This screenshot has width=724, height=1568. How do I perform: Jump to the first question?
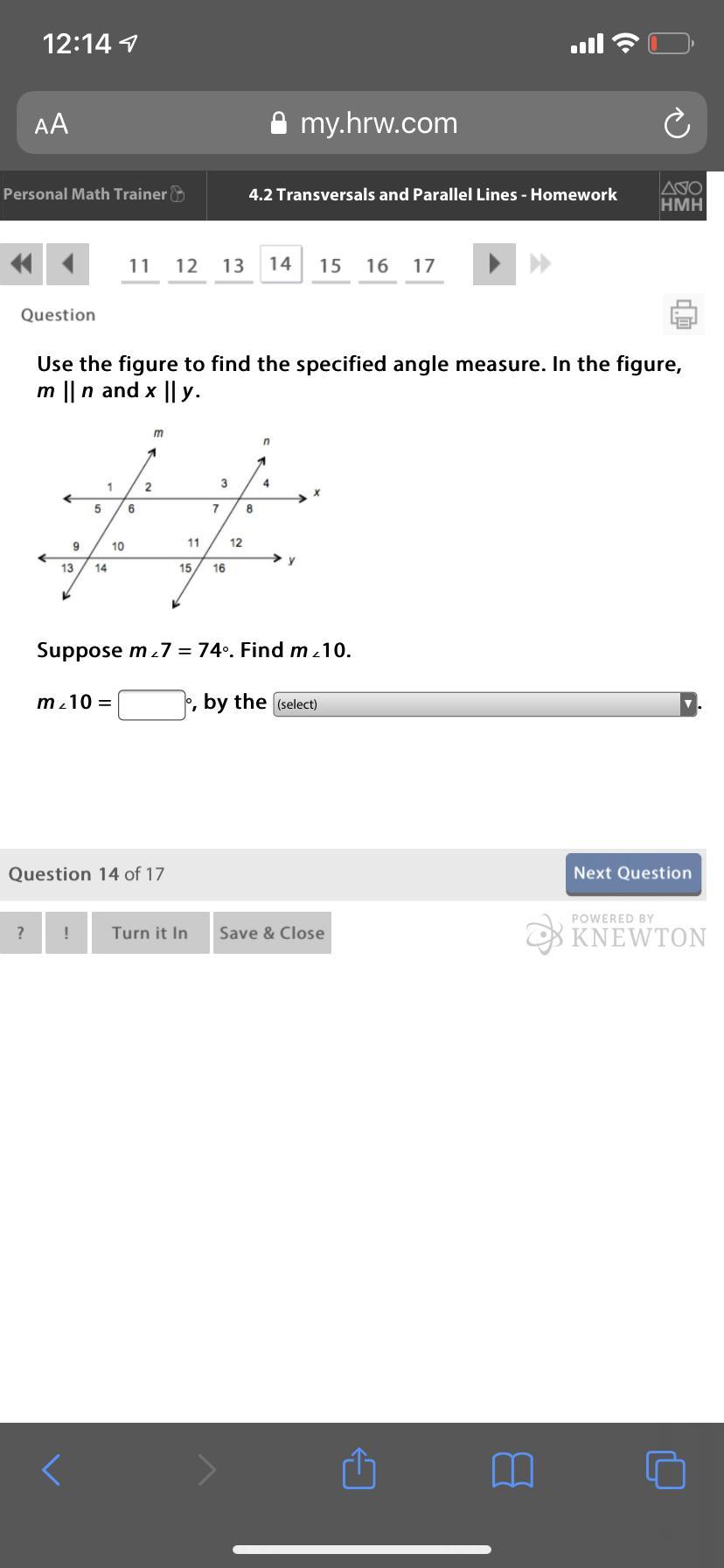tap(20, 263)
